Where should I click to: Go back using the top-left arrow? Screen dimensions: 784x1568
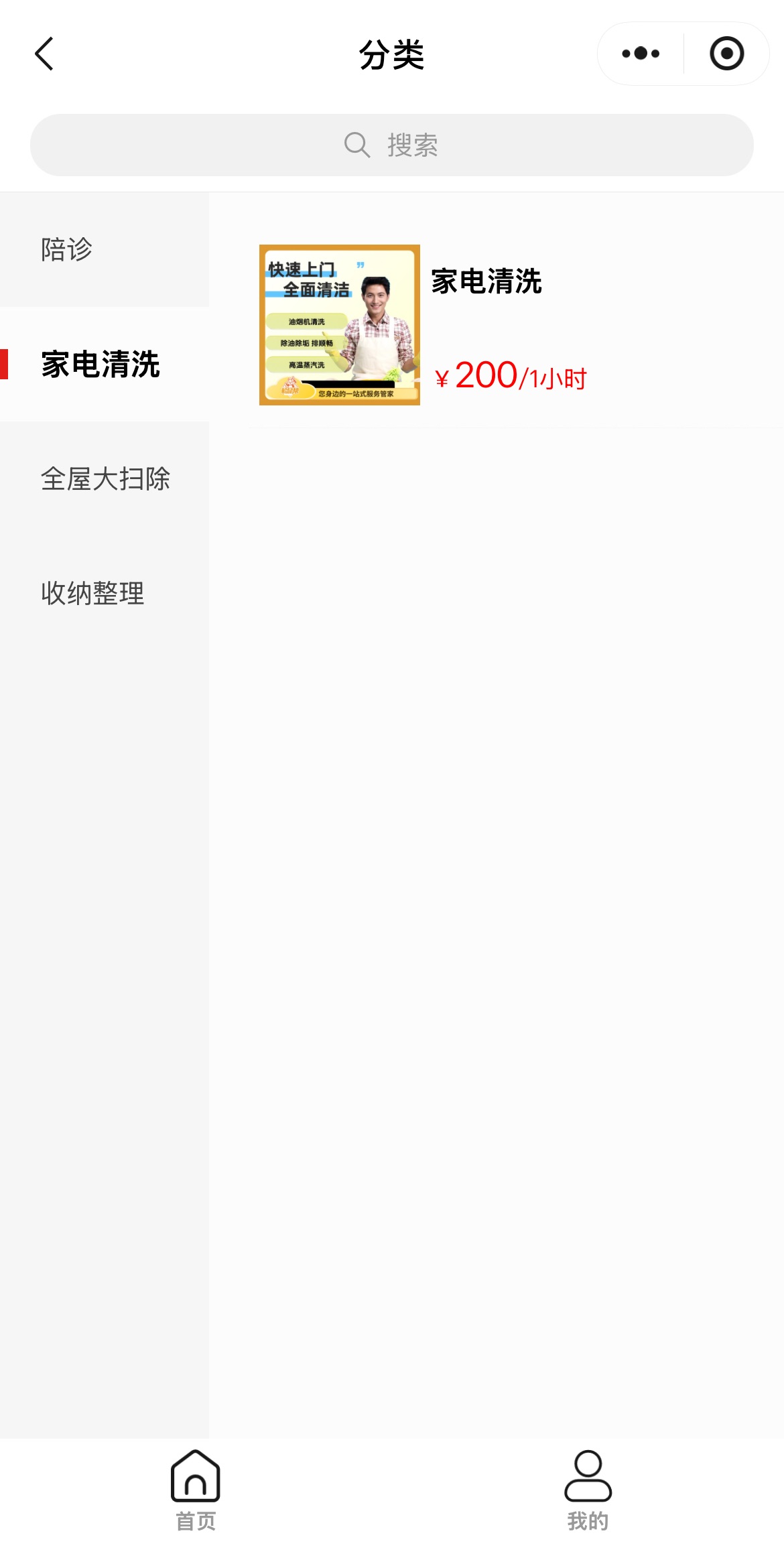[x=44, y=54]
